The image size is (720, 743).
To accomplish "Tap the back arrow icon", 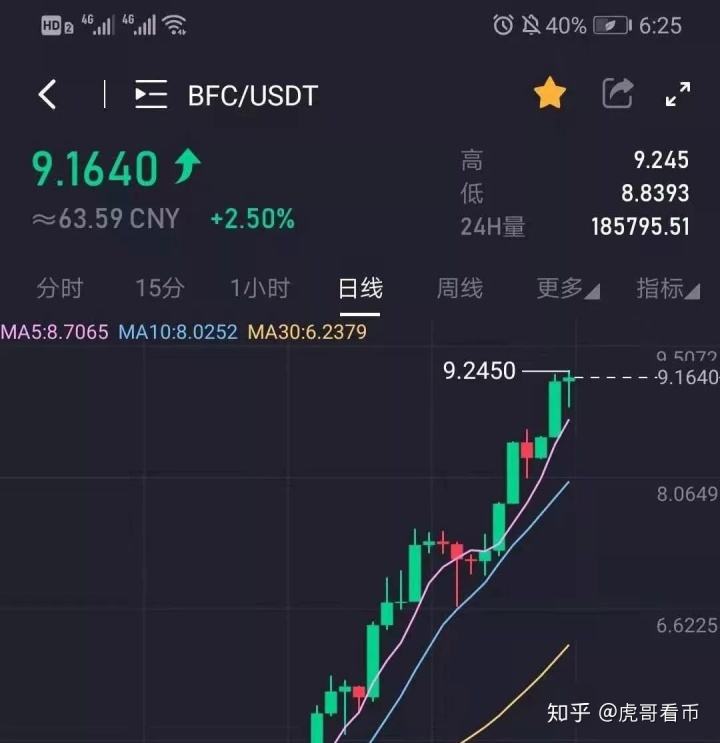I will tap(47, 93).
